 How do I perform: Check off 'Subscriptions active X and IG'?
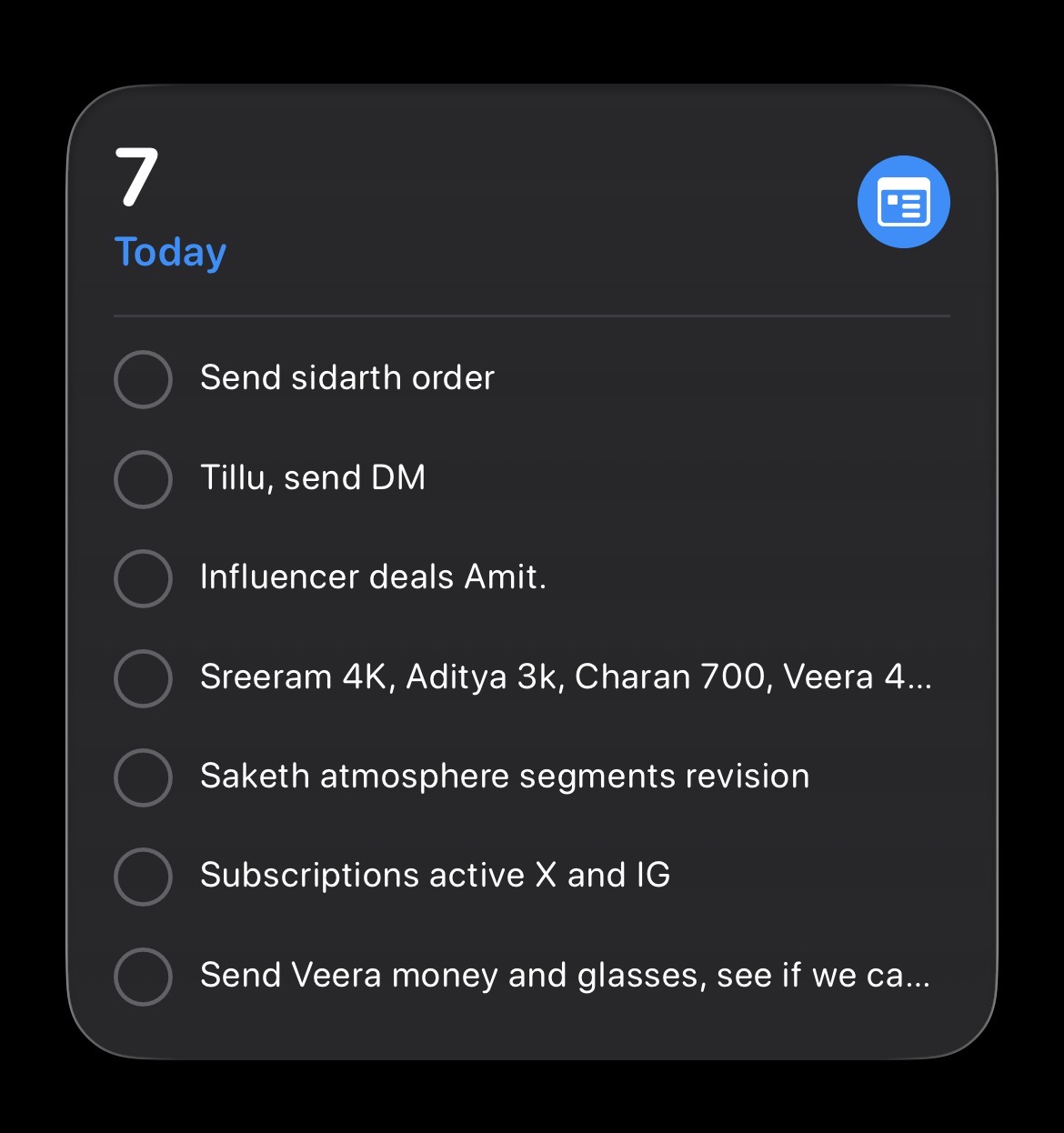143,877
